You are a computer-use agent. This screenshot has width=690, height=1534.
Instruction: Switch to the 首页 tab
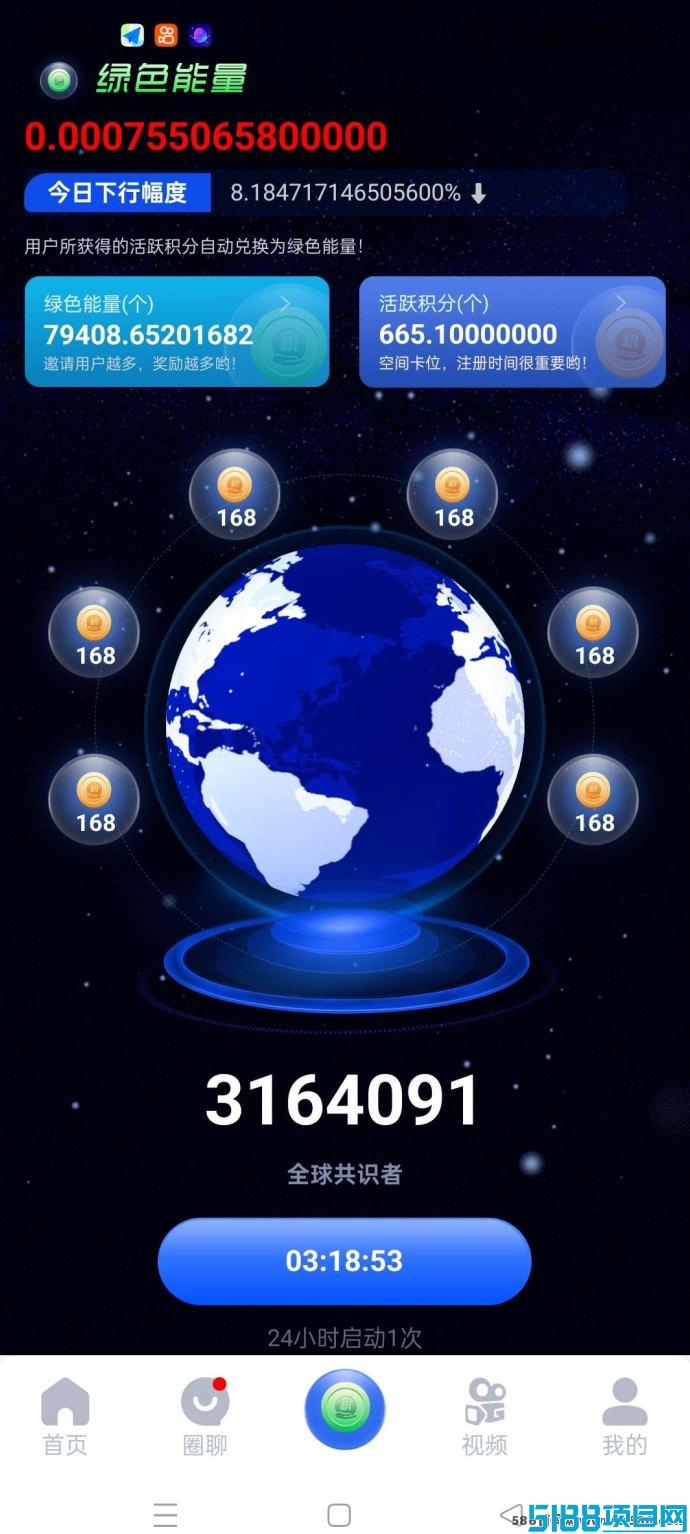coord(65,1417)
